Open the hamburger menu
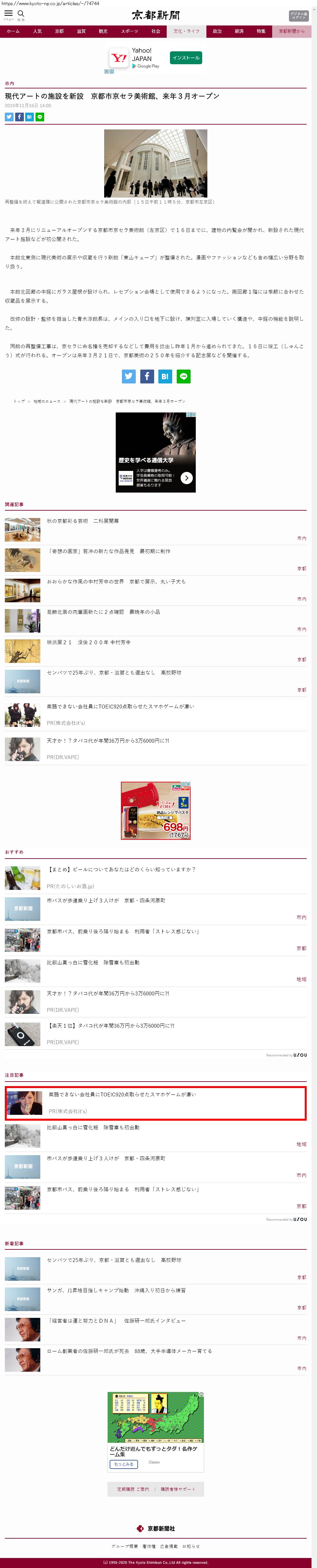The height and width of the screenshot is (1568, 317). tap(8, 14)
